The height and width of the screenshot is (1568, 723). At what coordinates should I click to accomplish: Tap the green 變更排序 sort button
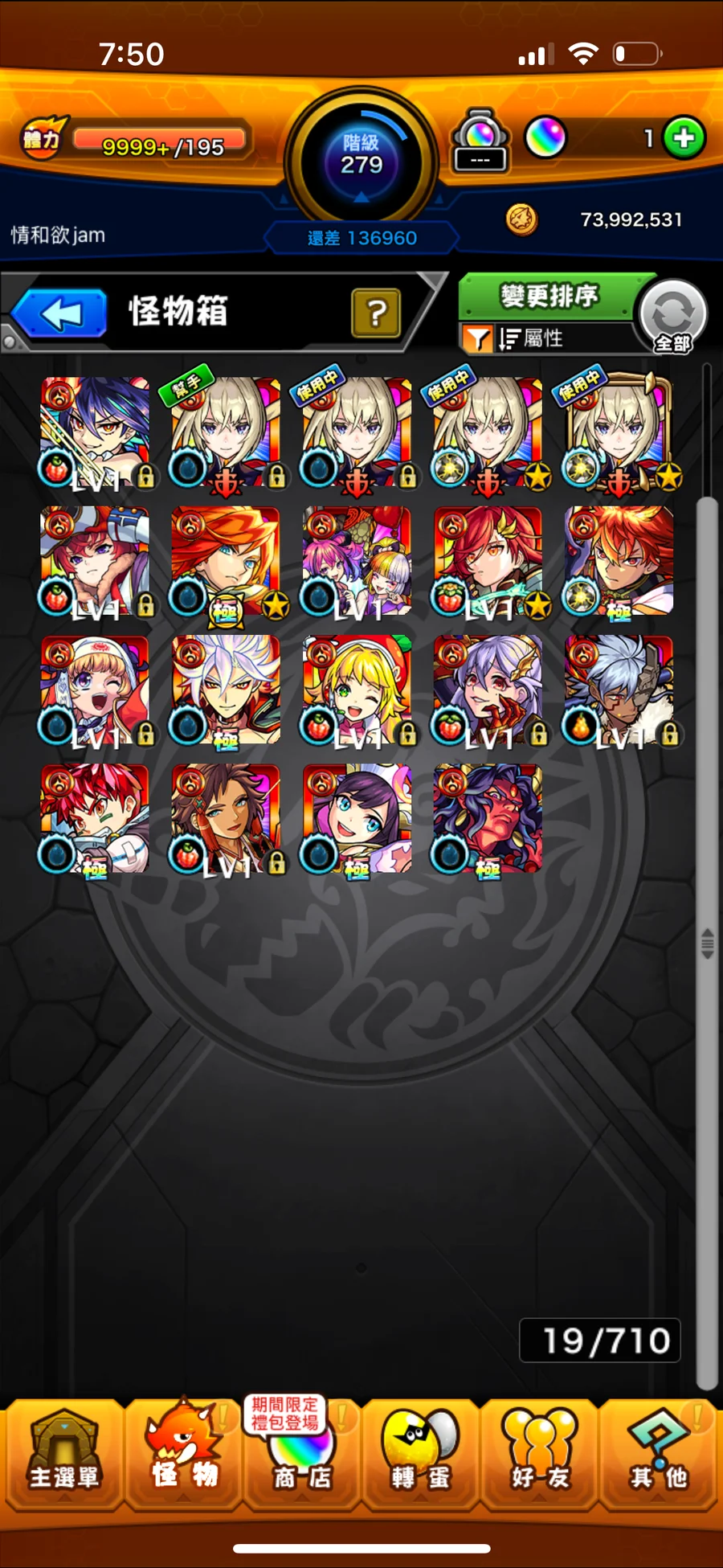click(x=550, y=296)
